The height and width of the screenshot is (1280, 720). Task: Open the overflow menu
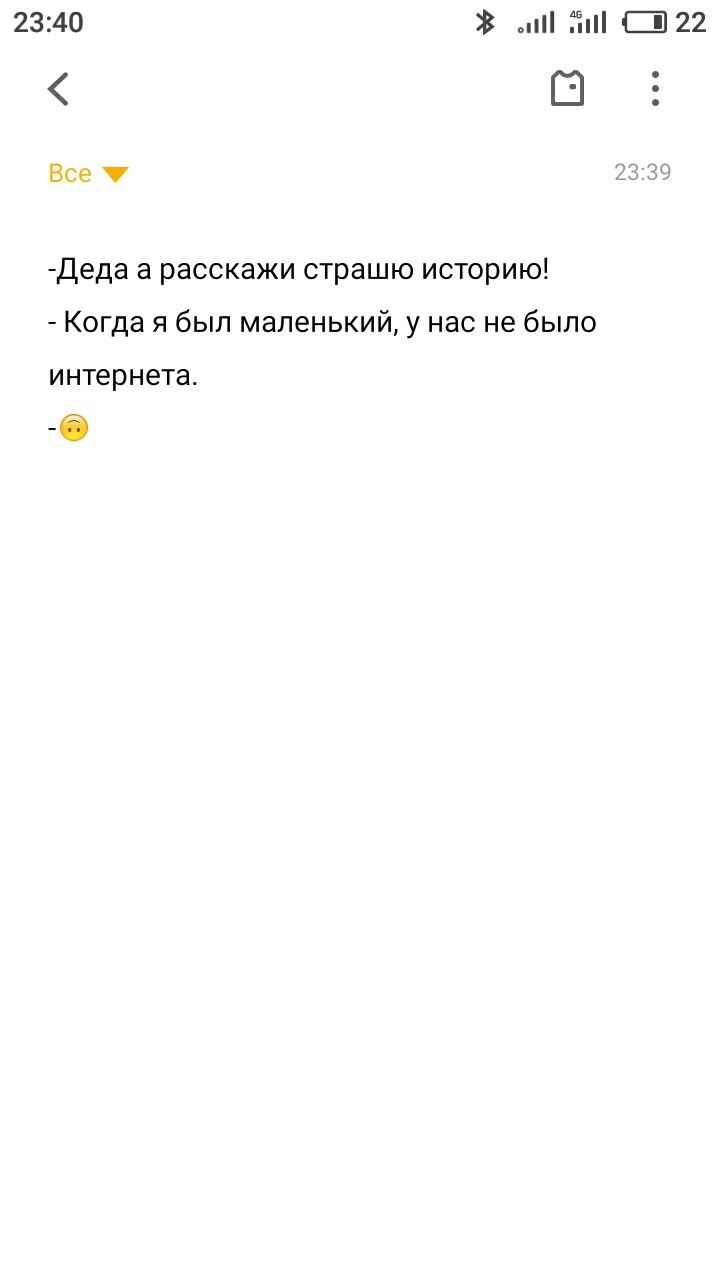click(655, 89)
